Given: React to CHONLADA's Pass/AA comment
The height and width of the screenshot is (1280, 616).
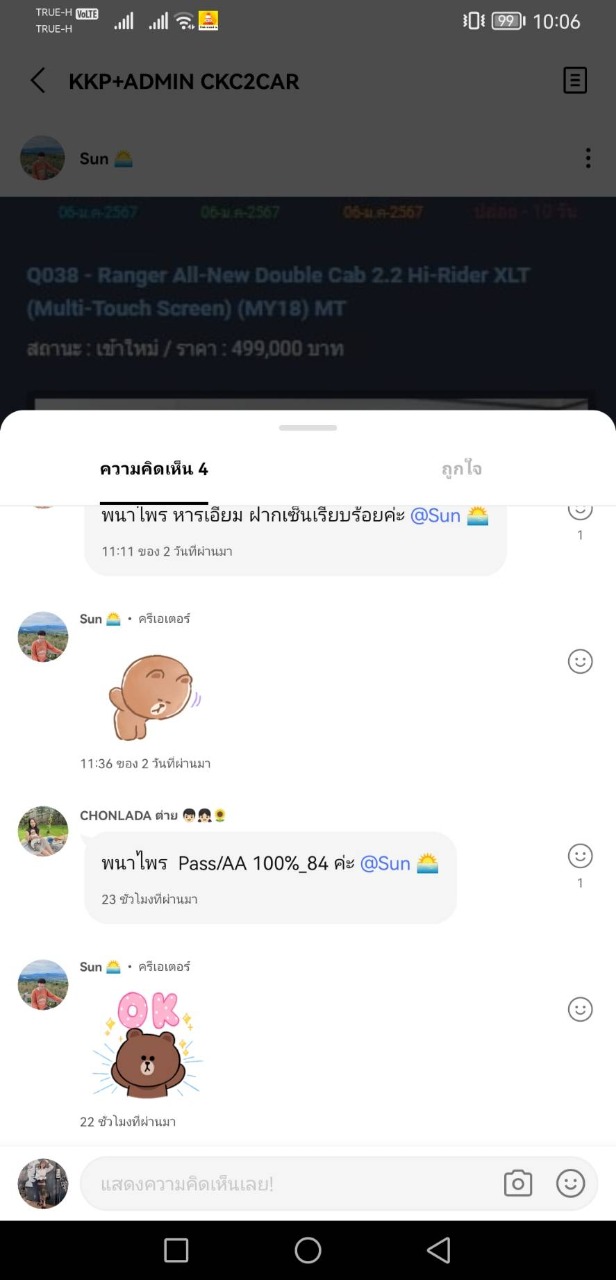Looking at the screenshot, I should [580, 856].
